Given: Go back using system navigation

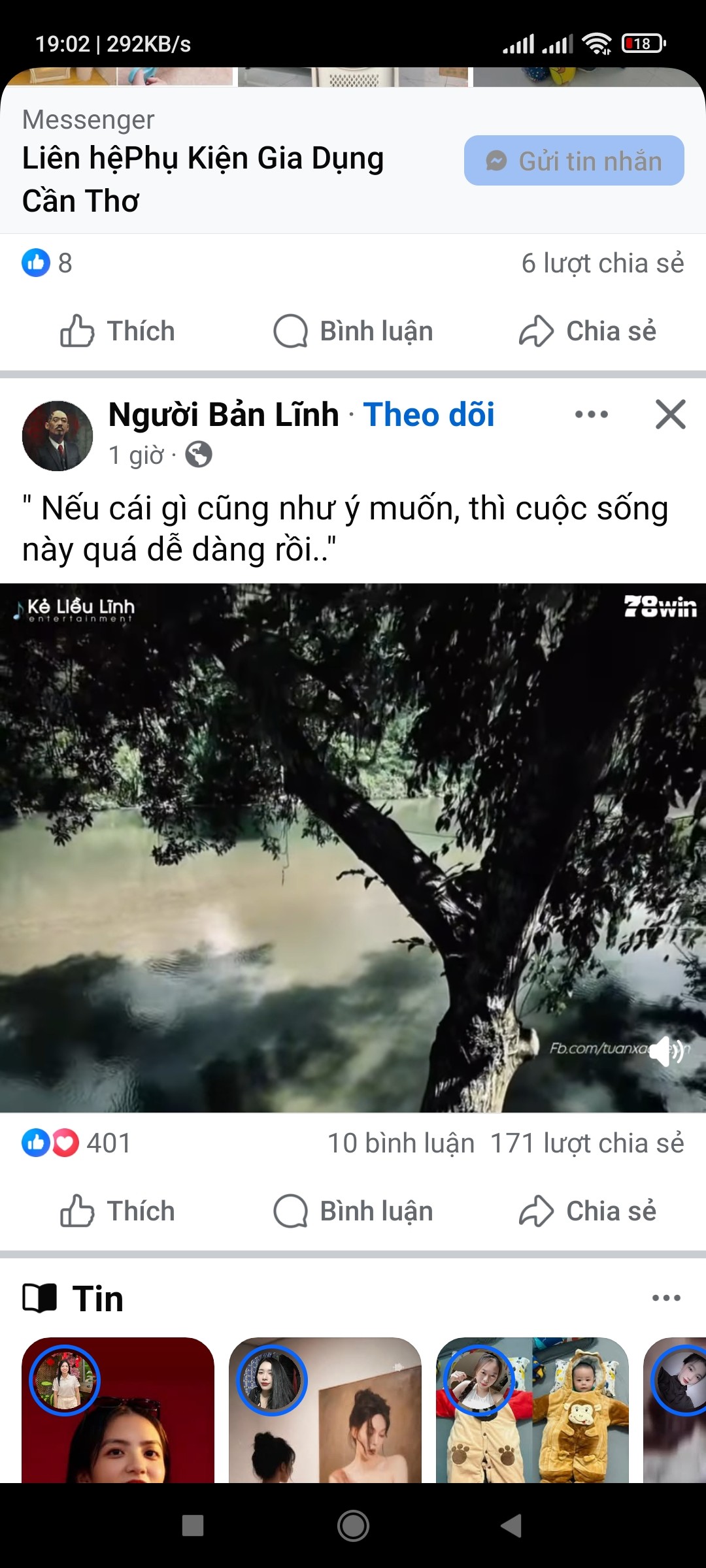Looking at the screenshot, I should click(511, 1526).
